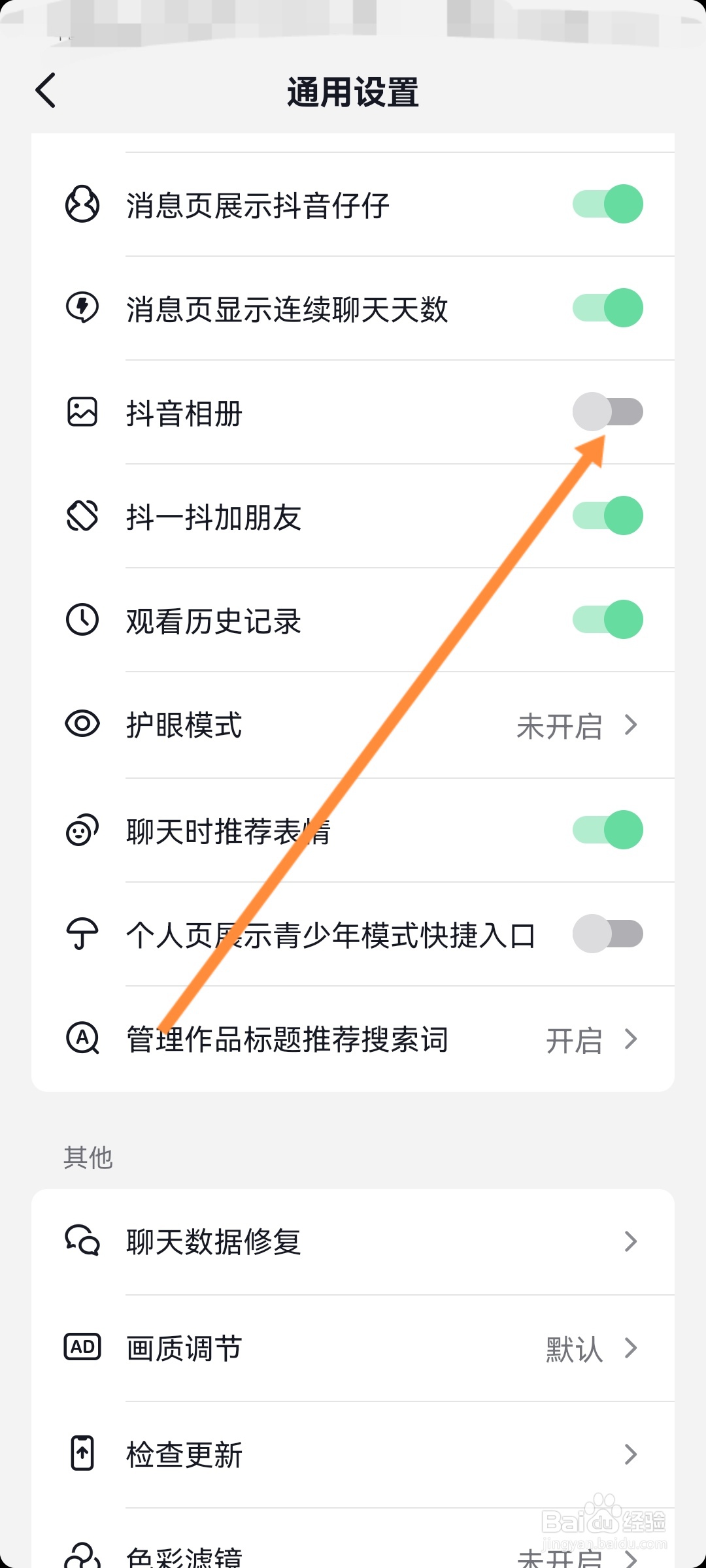Click the smiley icon beside 聊天时推荐表情
706x1568 pixels.
point(81,830)
